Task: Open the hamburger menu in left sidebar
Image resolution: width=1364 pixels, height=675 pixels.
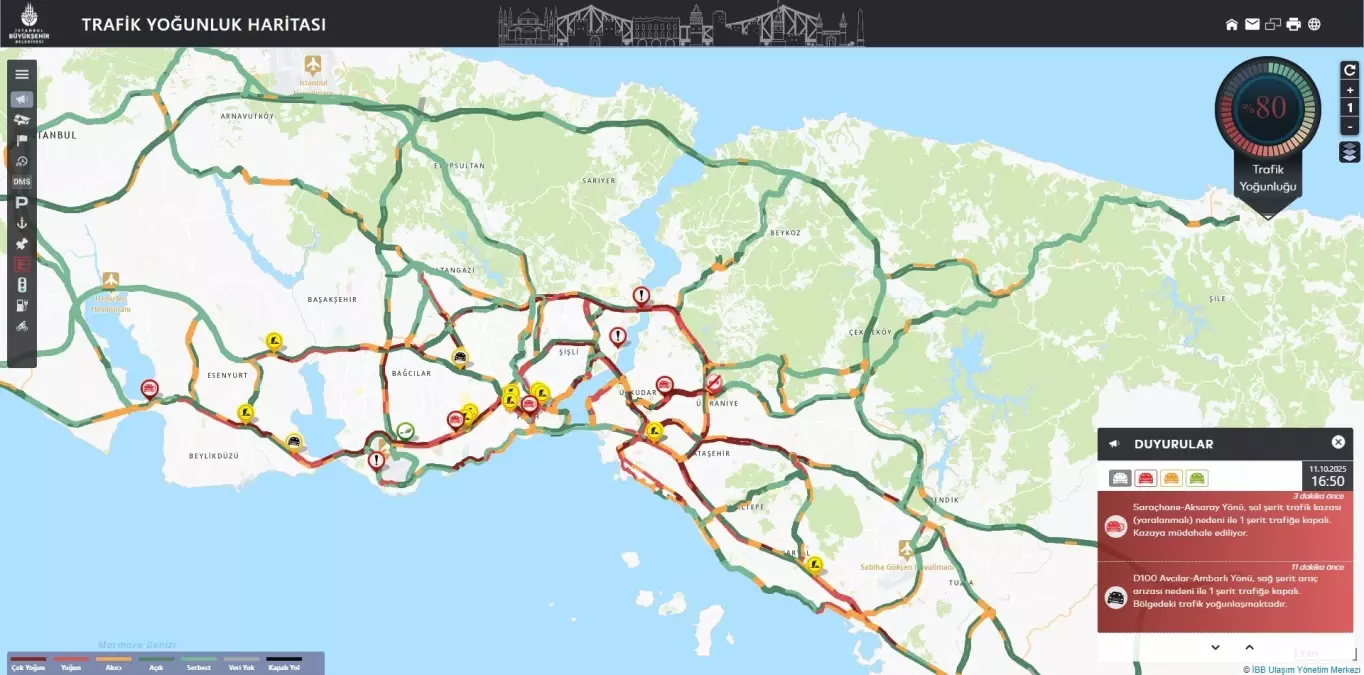Action: pos(22,74)
